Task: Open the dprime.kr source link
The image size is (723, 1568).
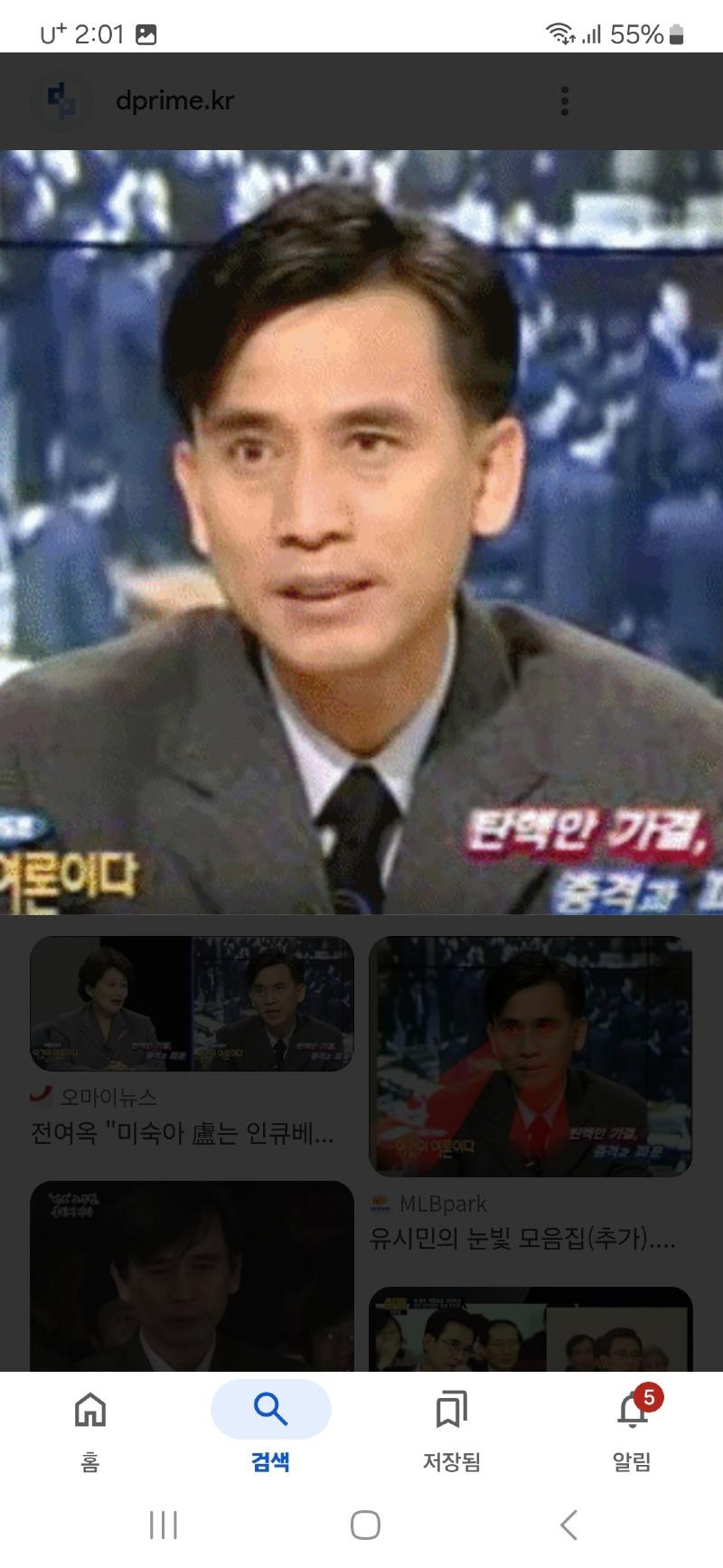Action: (174, 100)
